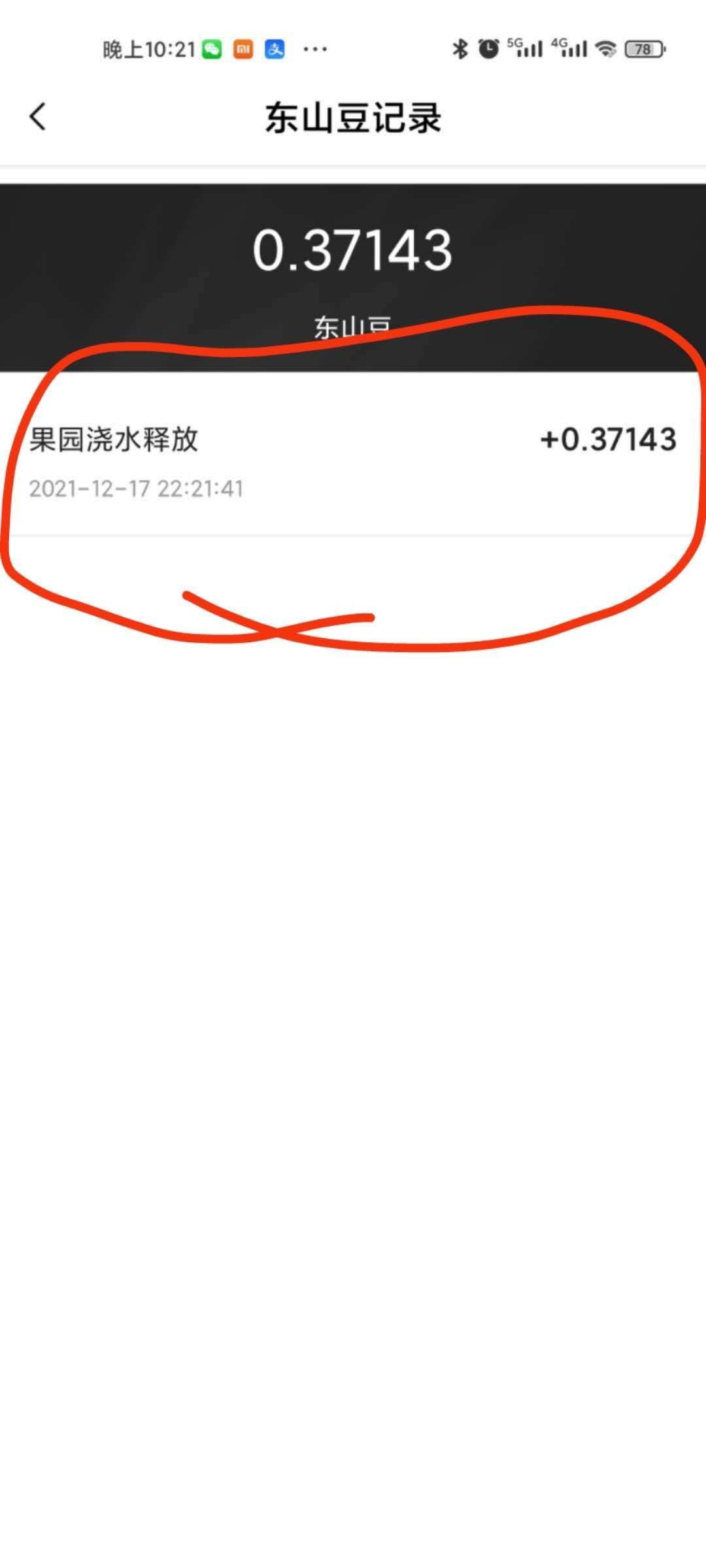Open the 果园浇水释放 record entry

click(352, 461)
